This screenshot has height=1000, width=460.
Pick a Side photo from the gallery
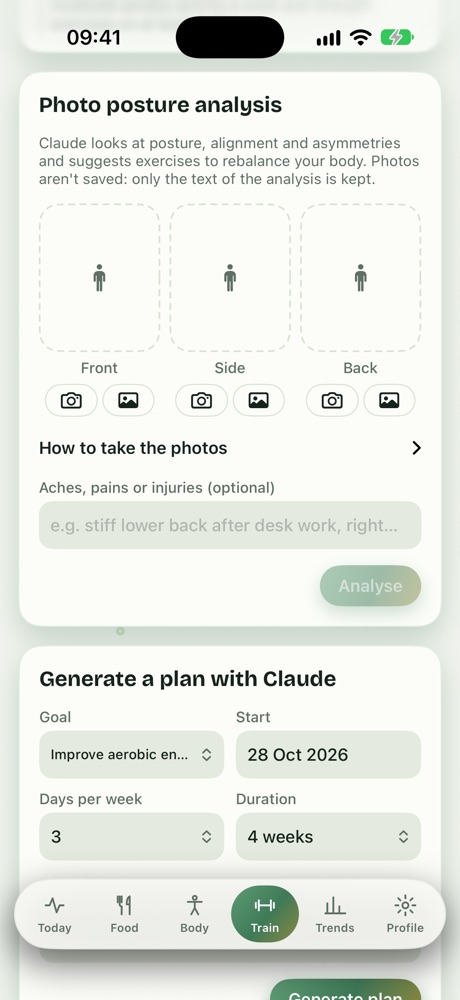258,401
